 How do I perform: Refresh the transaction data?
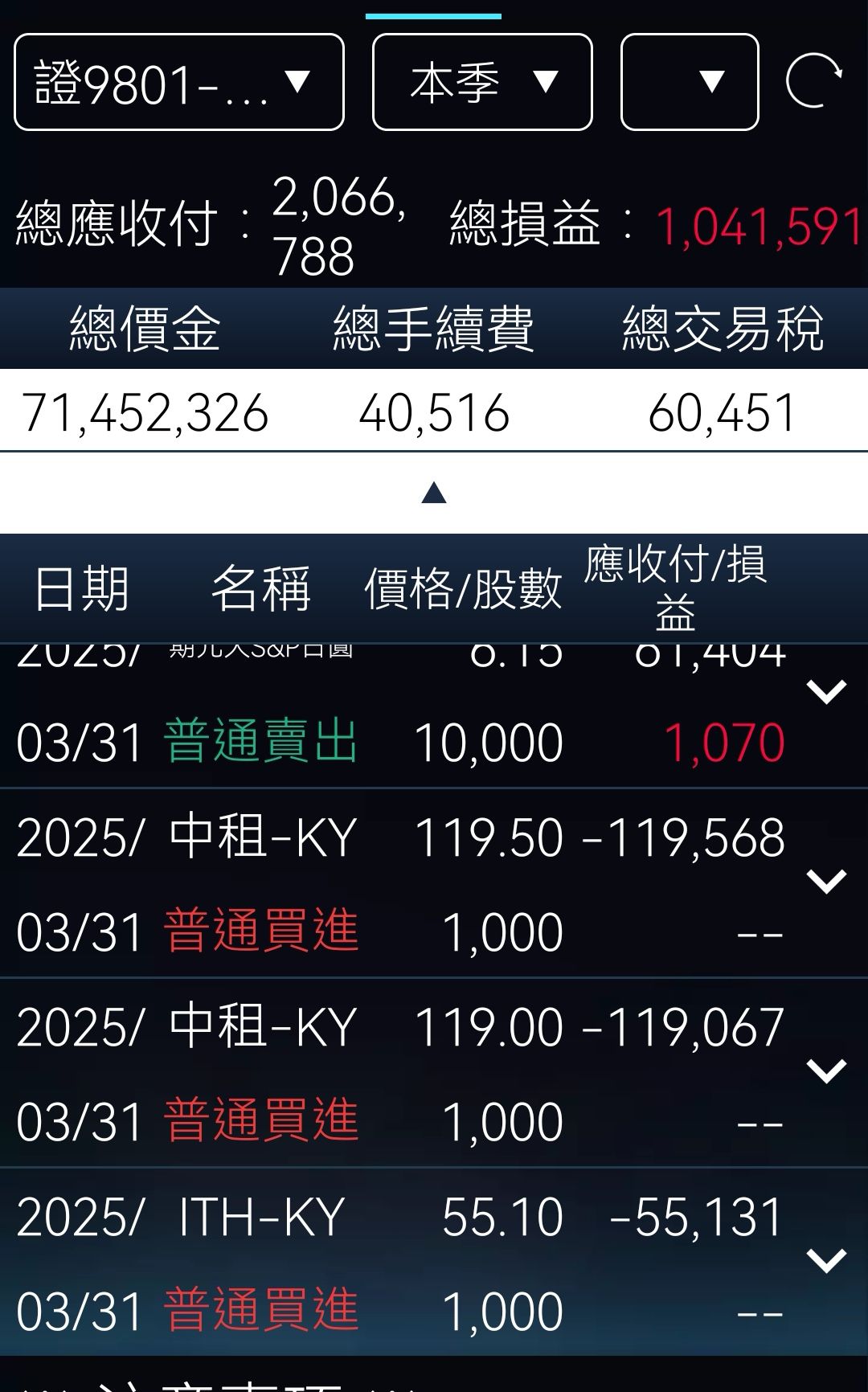(x=813, y=81)
